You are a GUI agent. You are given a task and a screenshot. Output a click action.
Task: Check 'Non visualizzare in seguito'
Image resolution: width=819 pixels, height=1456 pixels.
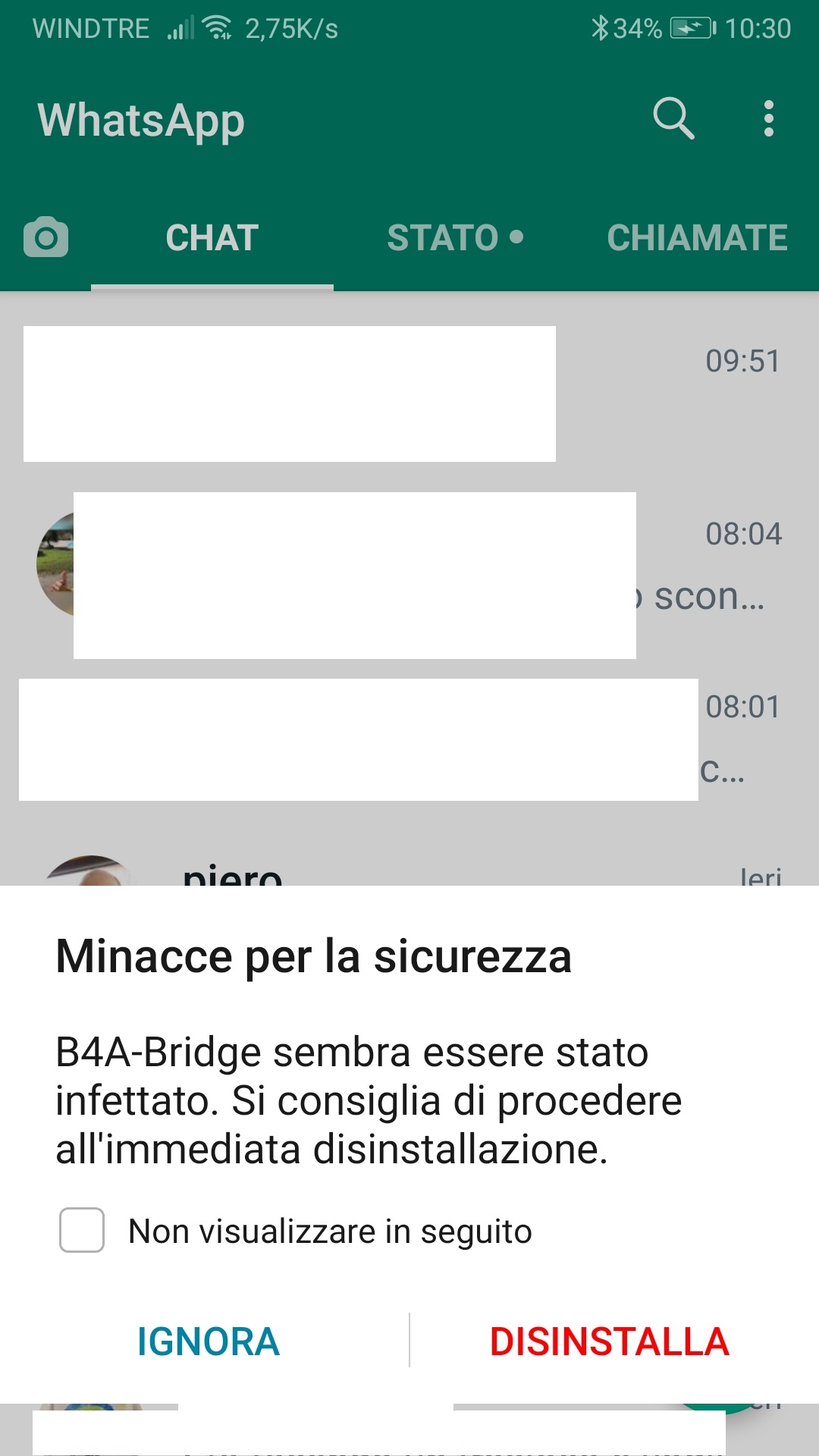(81, 1230)
